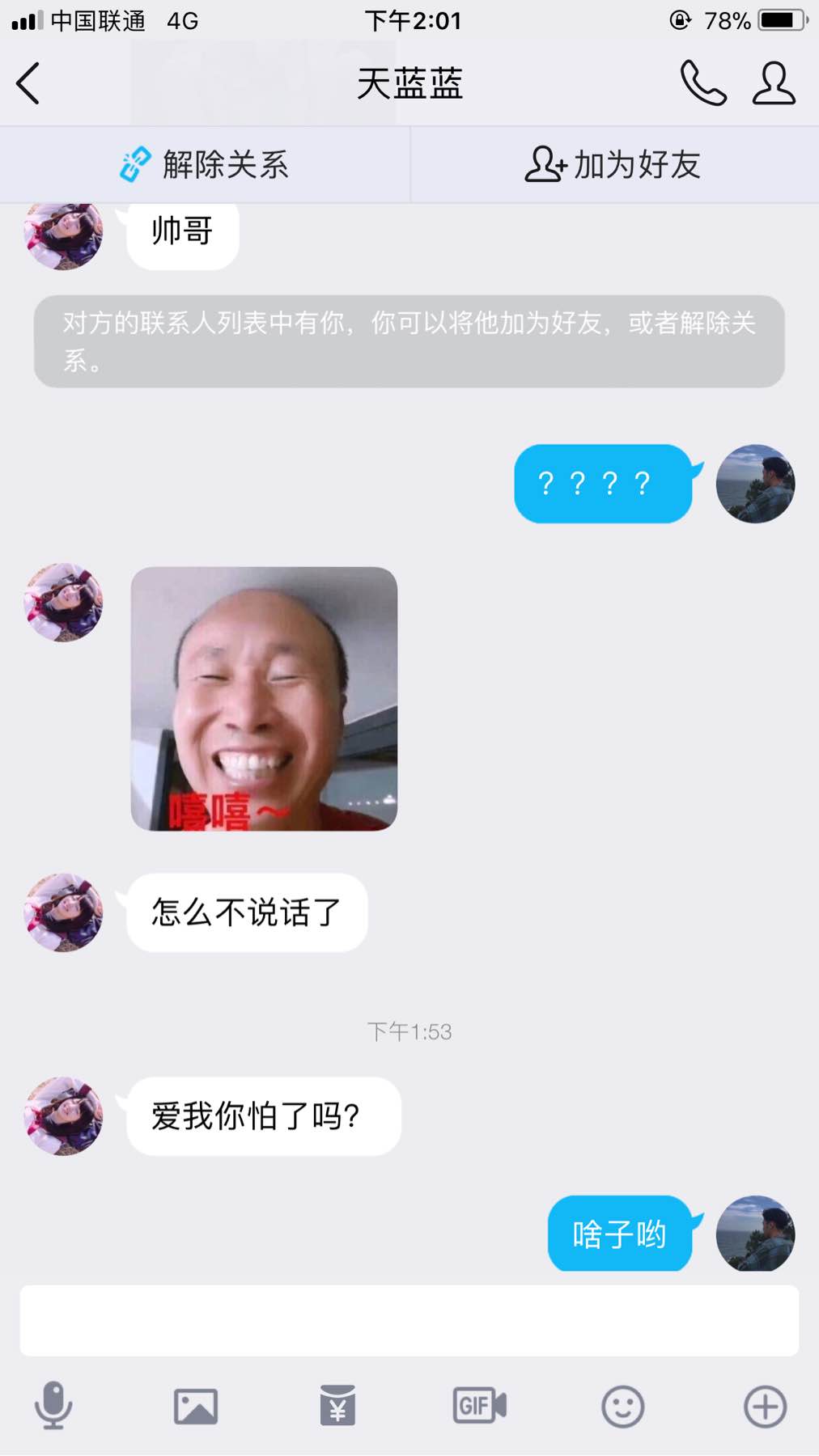Image resolution: width=819 pixels, height=1456 pixels.
Task: Focus the message input box
Action: point(409,1320)
